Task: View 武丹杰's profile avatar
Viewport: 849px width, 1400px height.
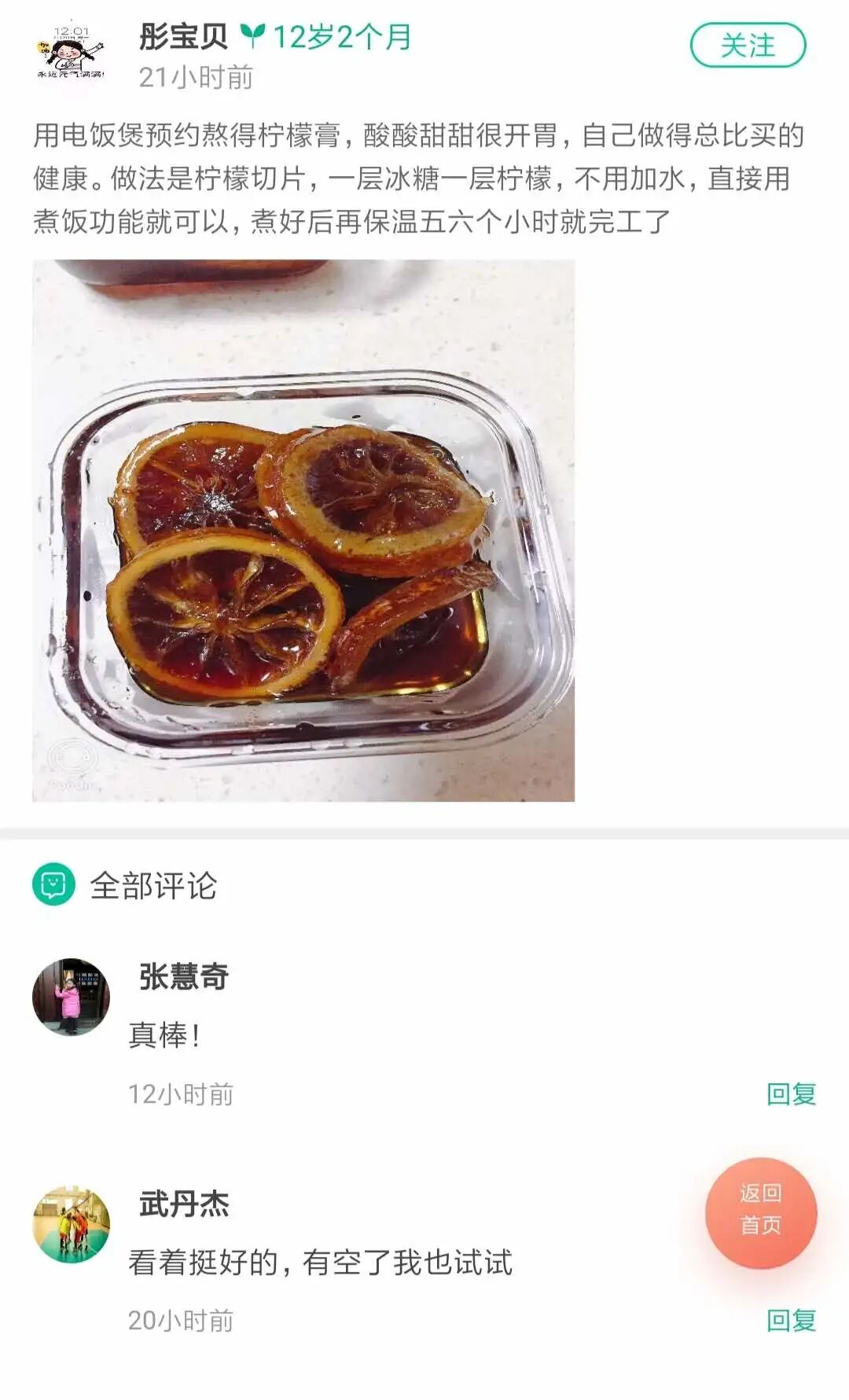Action: pos(71,1225)
